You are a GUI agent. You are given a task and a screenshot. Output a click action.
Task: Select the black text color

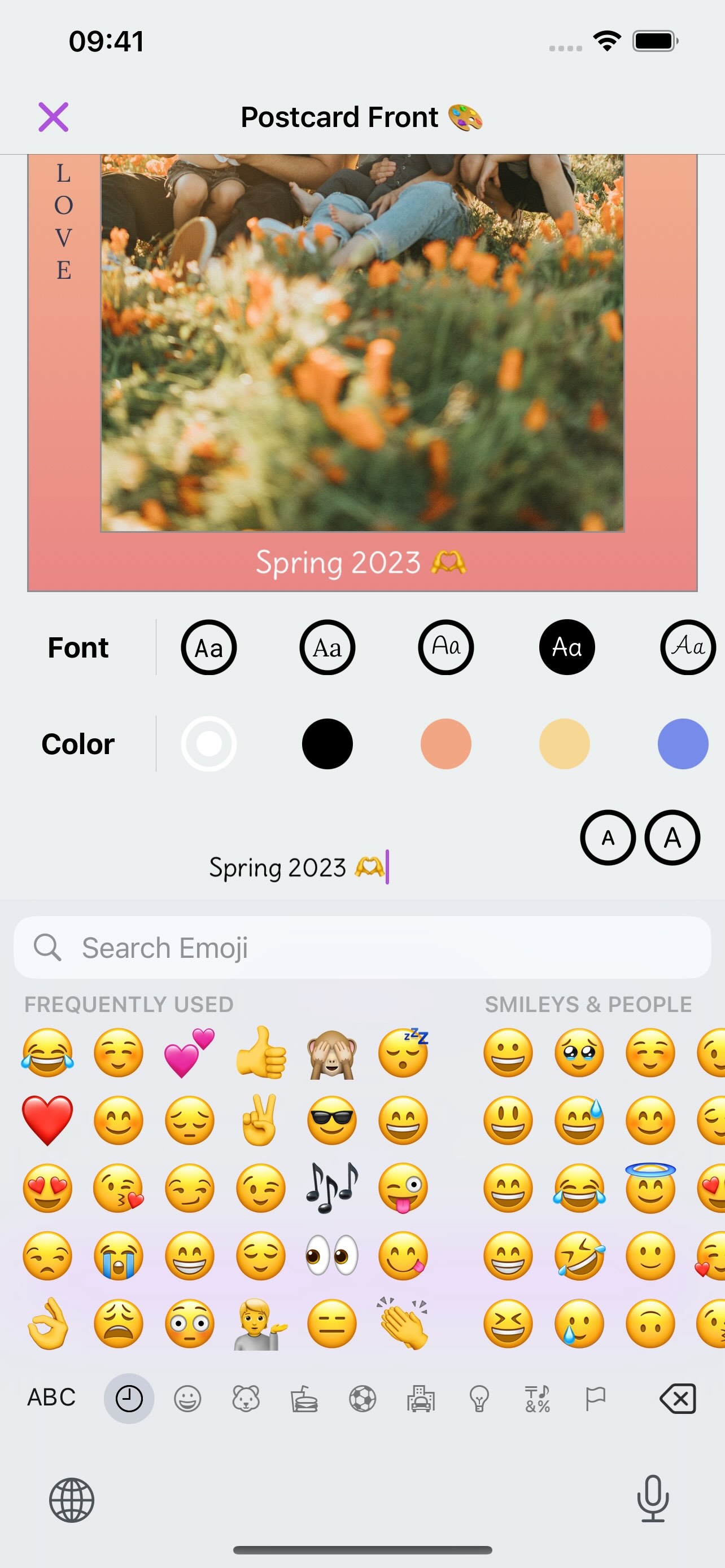coord(327,744)
